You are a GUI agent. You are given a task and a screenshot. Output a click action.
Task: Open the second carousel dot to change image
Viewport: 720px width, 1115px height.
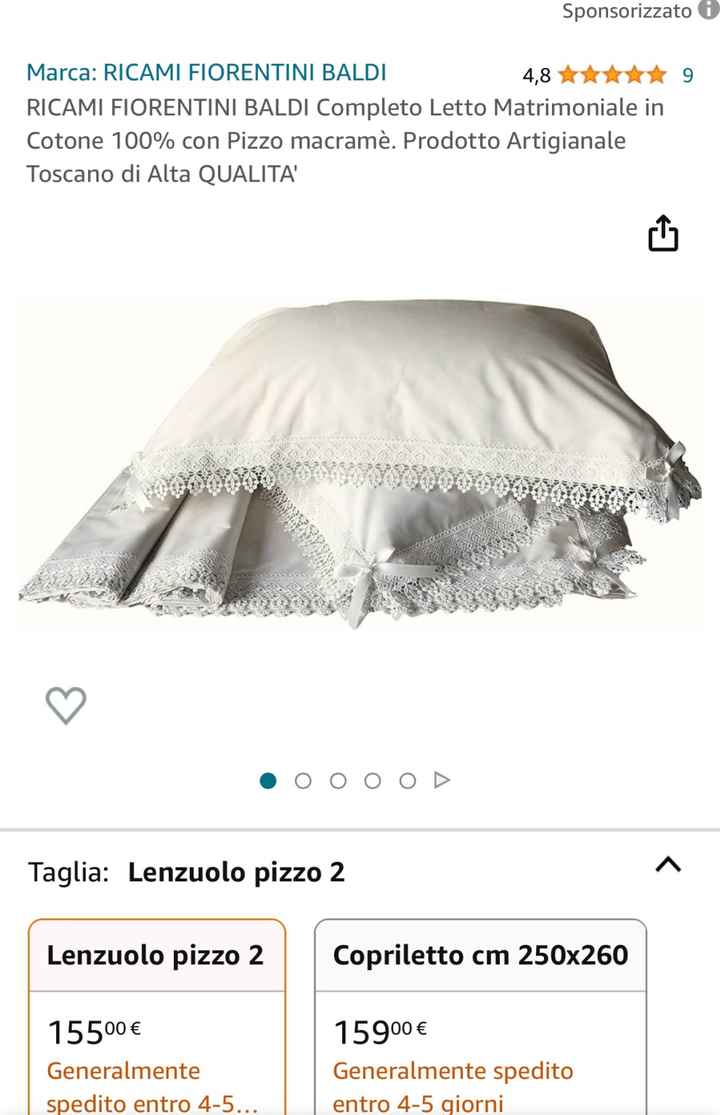click(x=303, y=780)
